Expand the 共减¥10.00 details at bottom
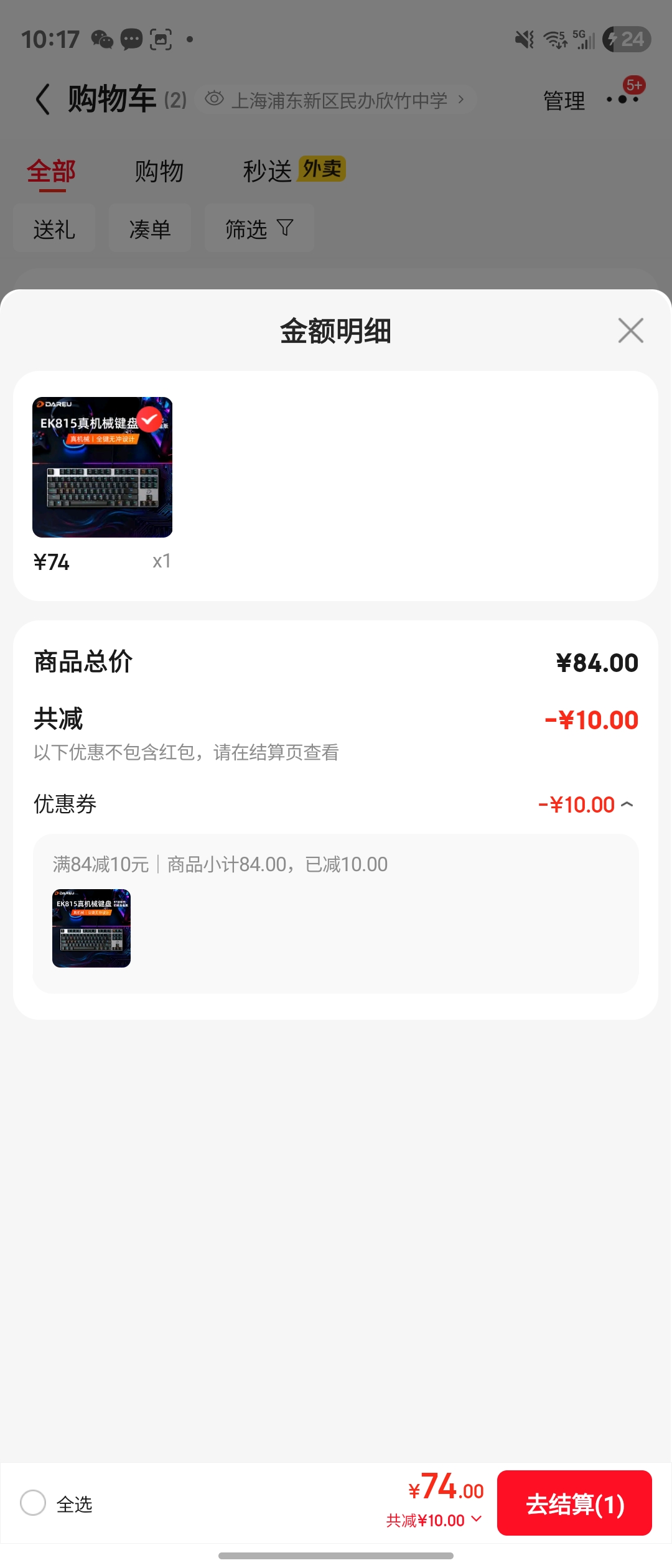The height and width of the screenshot is (1568, 672). [477, 1520]
